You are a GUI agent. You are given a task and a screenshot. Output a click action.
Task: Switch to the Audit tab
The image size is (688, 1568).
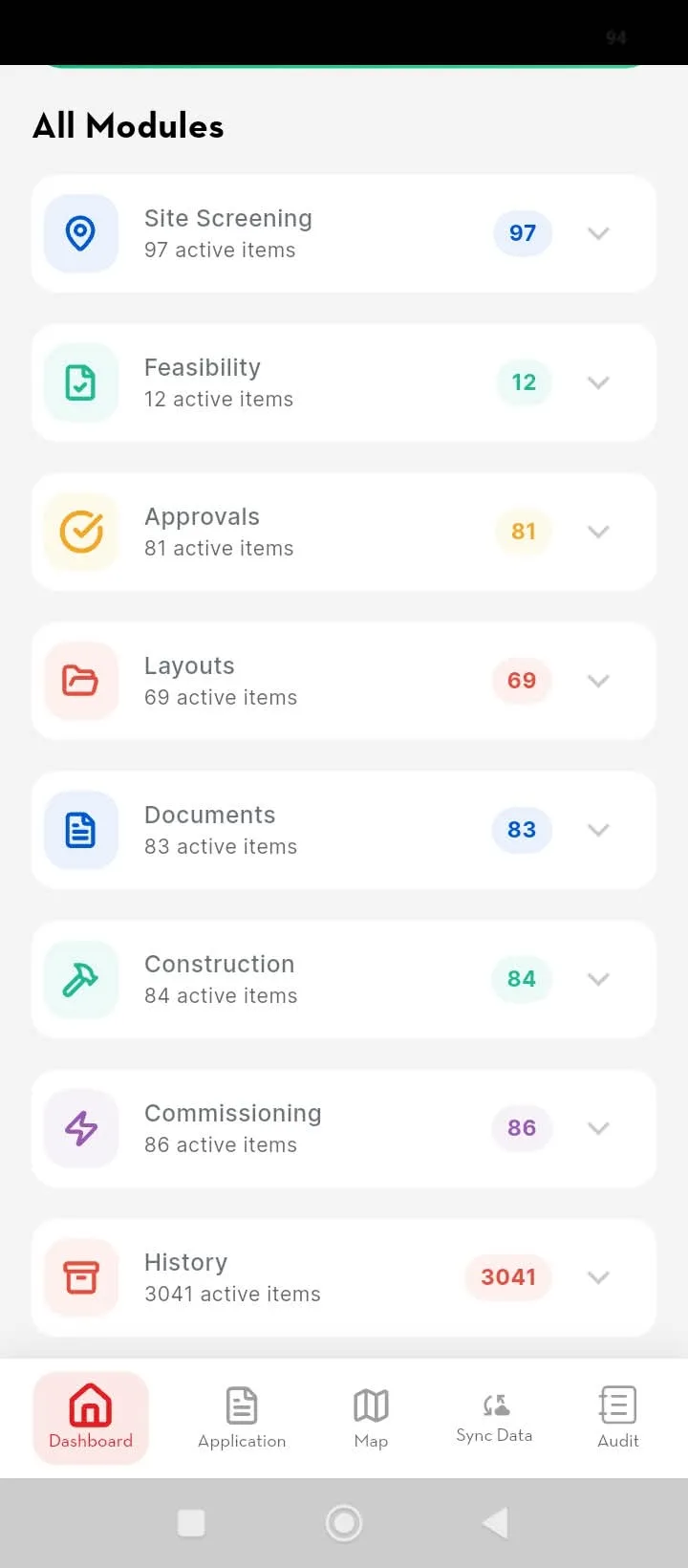coord(617,1418)
